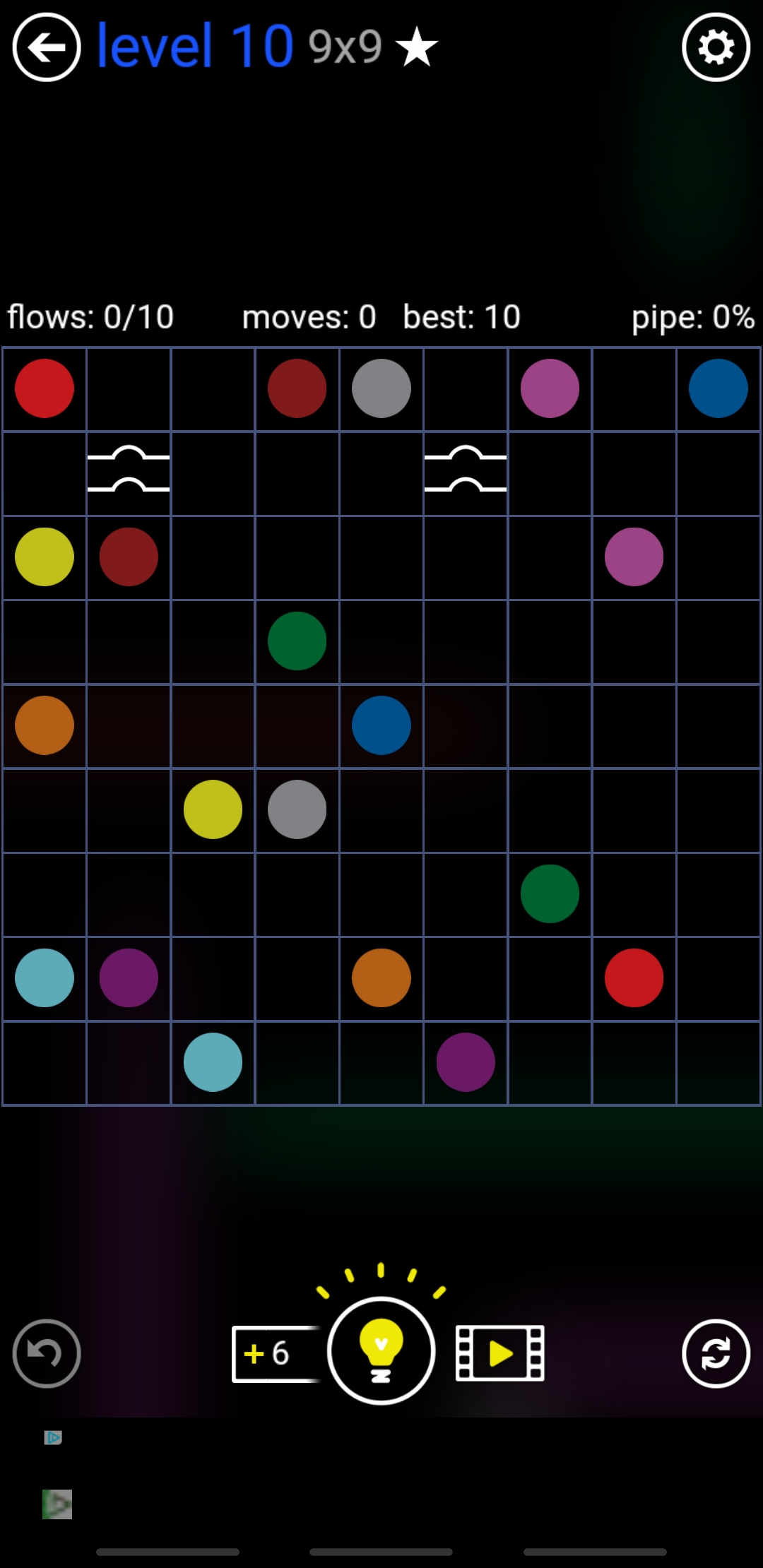This screenshot has width=763, height=1568.
Task: Restart the level with refresh icon
Action: pos(716,1353)
